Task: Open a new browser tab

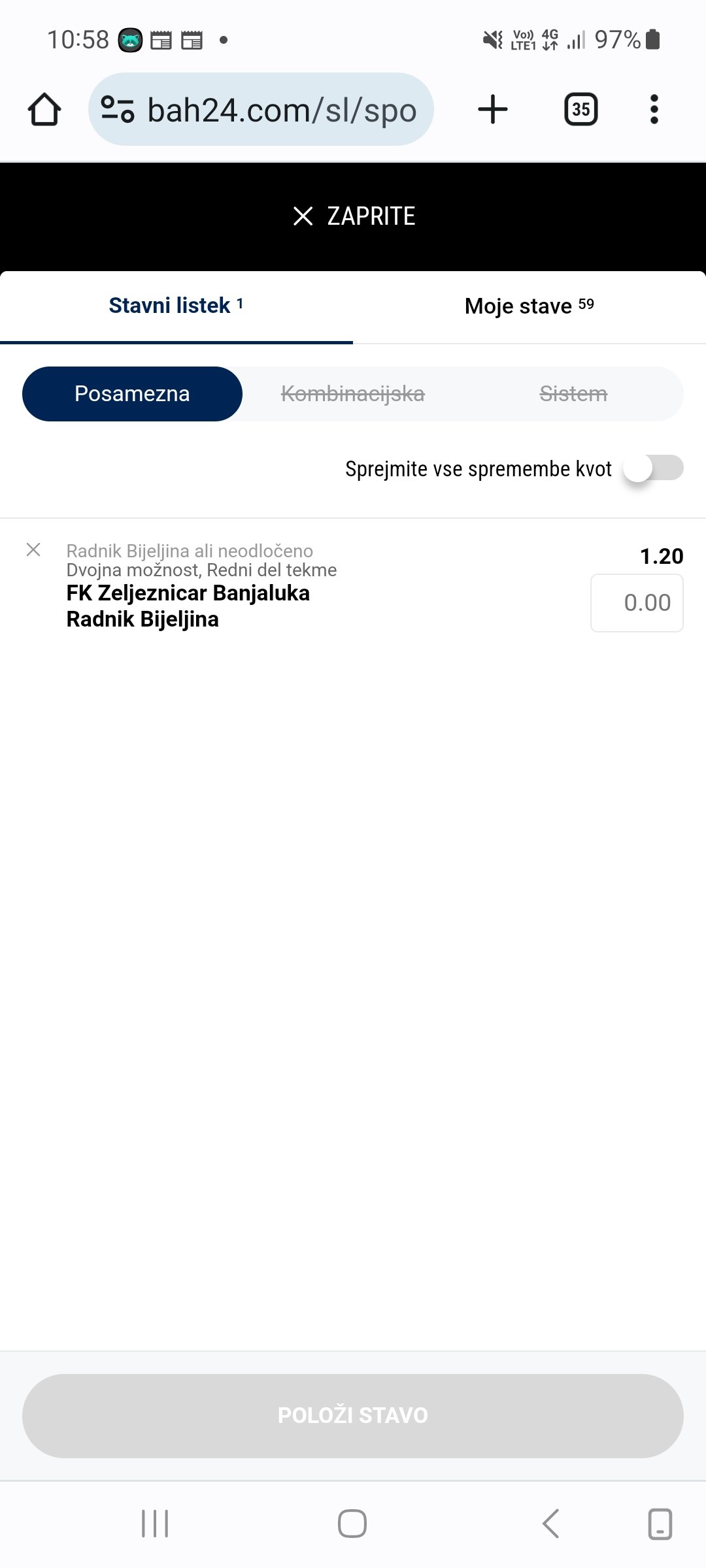Action: click(493, 109)
